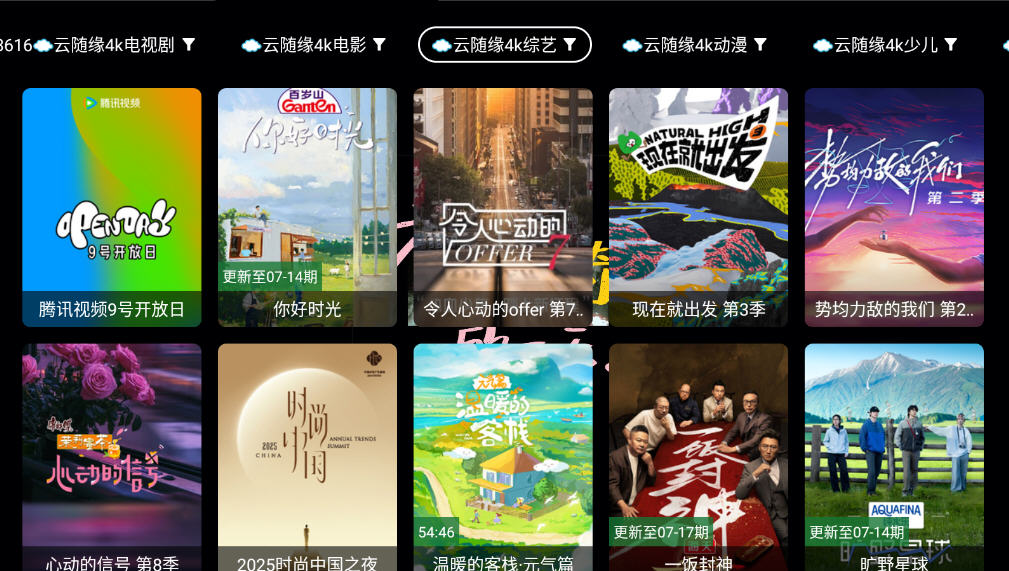Select the 云随缘4k综艺 tab
The image size is (1009, 571).
tap(504, 45)
